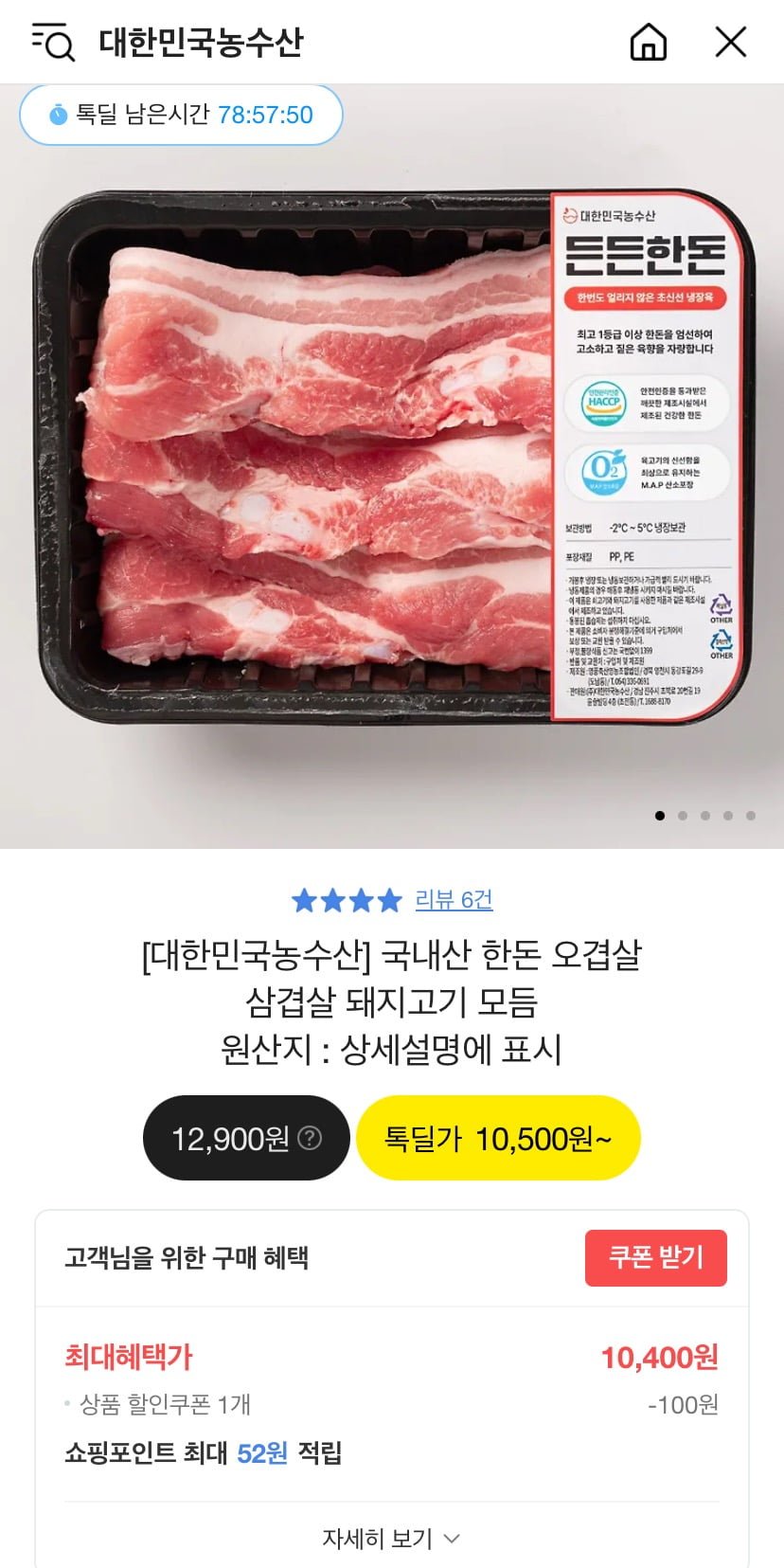Select the 톡딜가 10,500원~ deal price

[x=498, y=1138]
